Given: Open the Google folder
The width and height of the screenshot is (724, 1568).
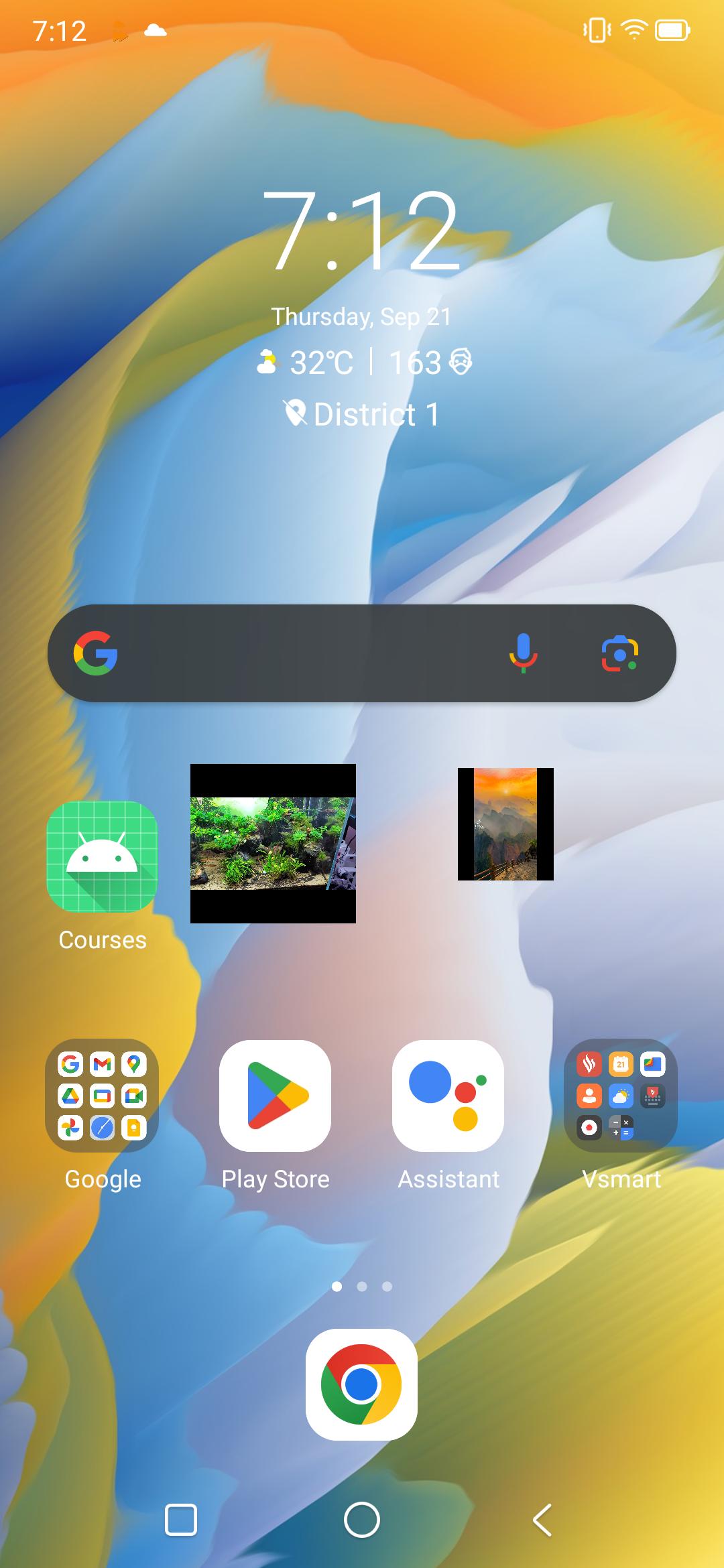Looking at the screenshot, I should pyautogui.click(x=102, y=1096).
